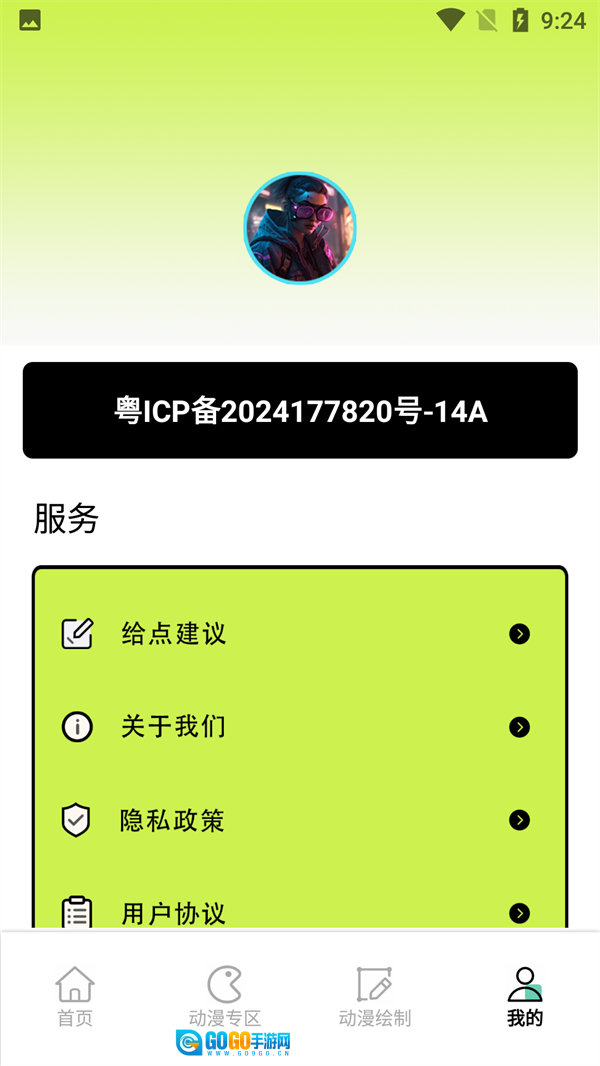The width and height of the screenshot is (600, 1066).
Task: Select the 我的 profile tab
Action: point(525,996)
